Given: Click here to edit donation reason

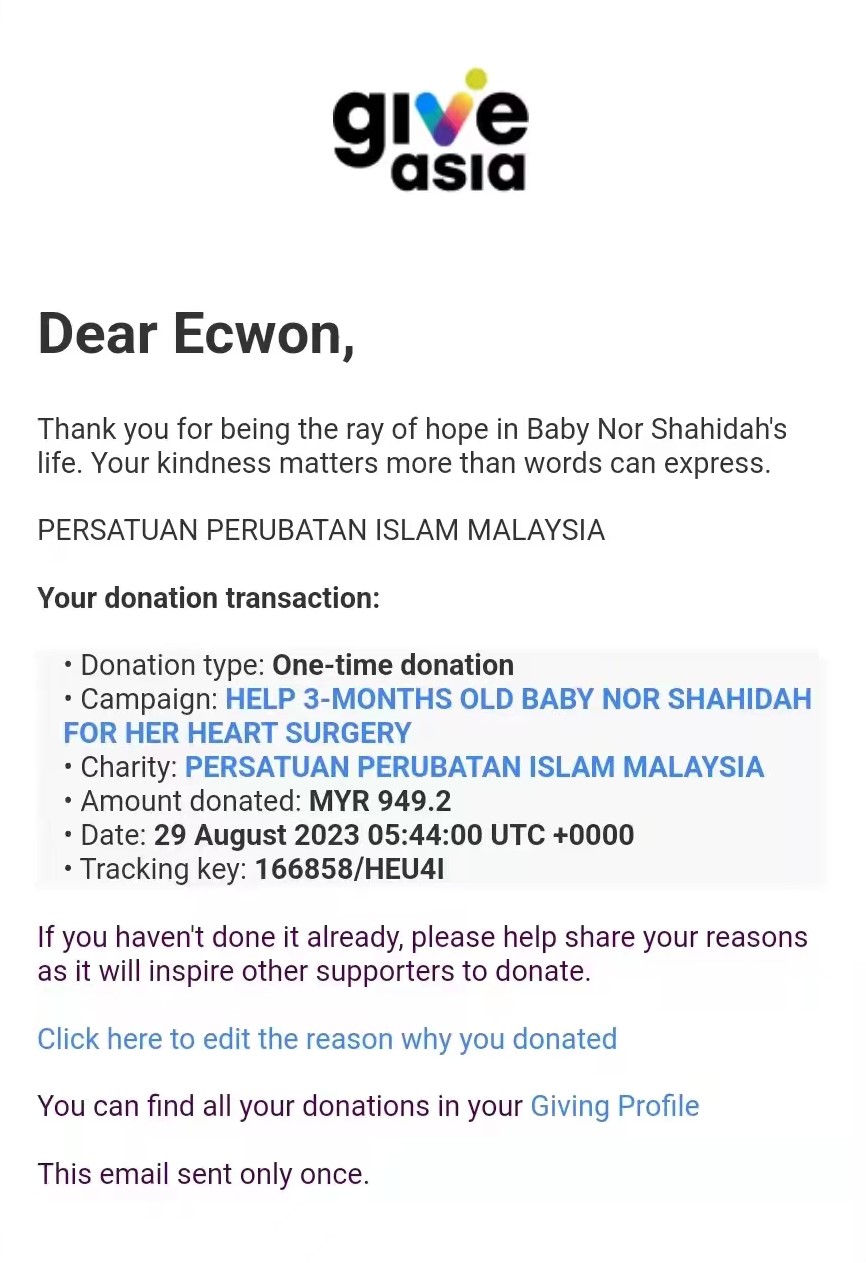Looking at the screenshot, I should (x=327, y=1039).
